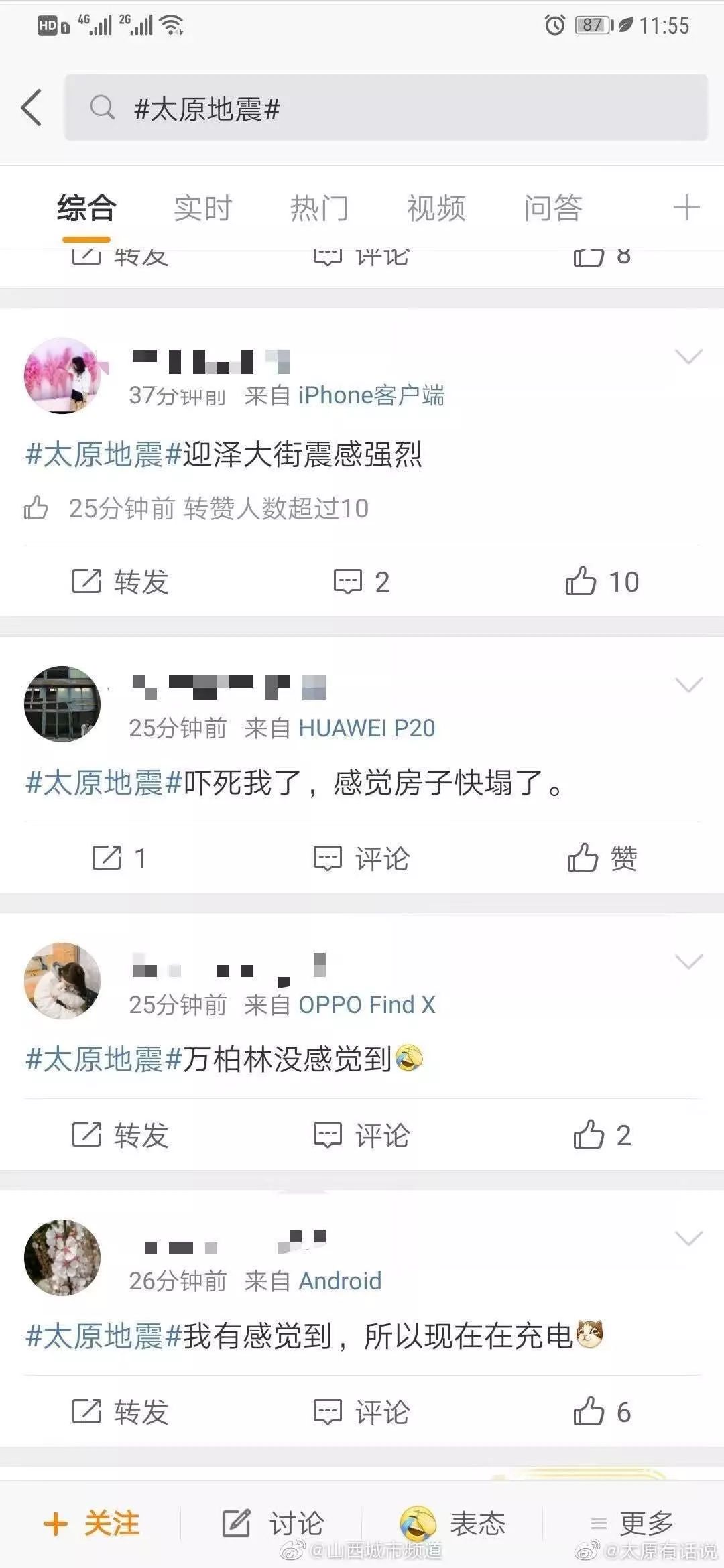
Task: Comment on the 吓死我了 post
Action: 362,858
